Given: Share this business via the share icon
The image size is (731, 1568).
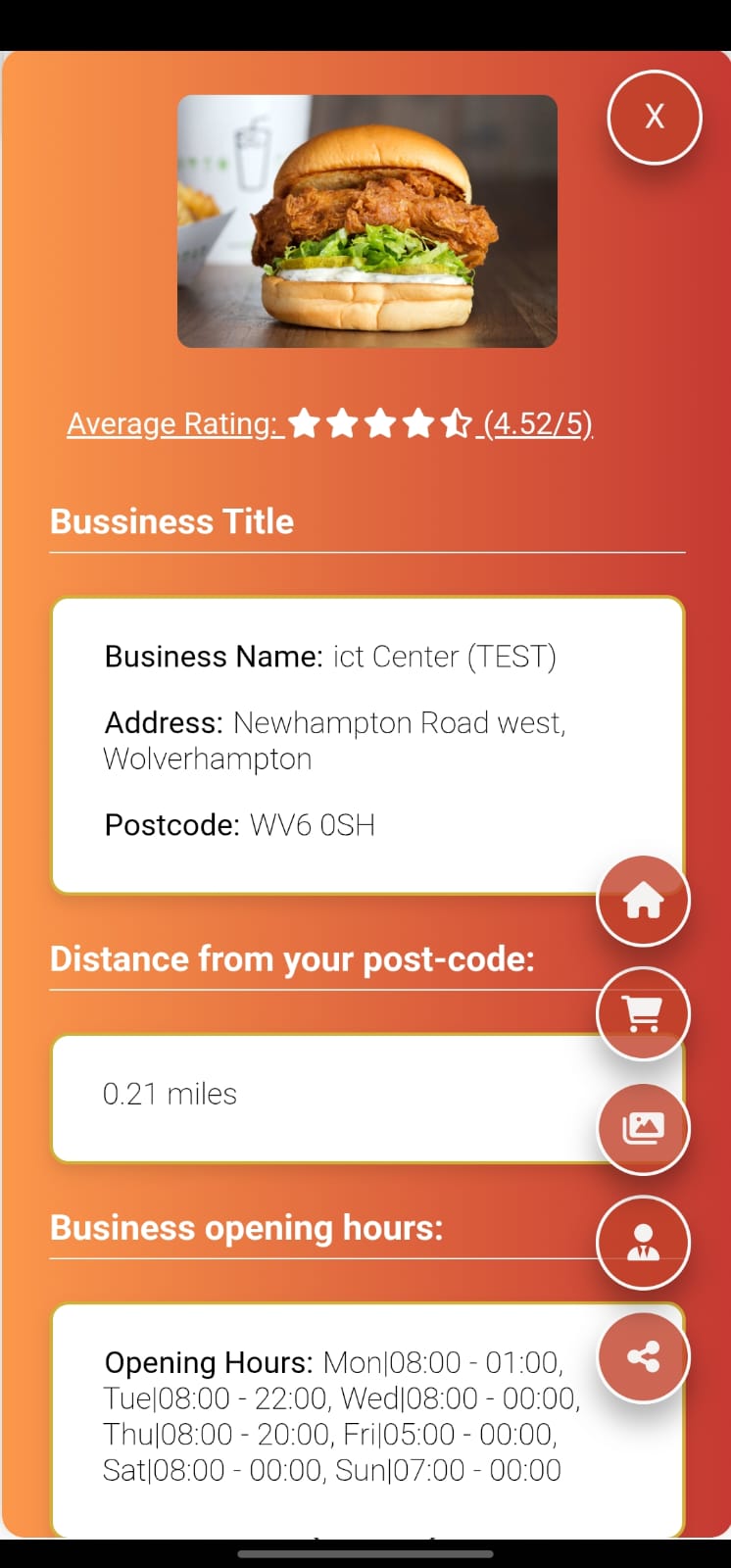Looking at the screenshot, I should point(643,1355).
